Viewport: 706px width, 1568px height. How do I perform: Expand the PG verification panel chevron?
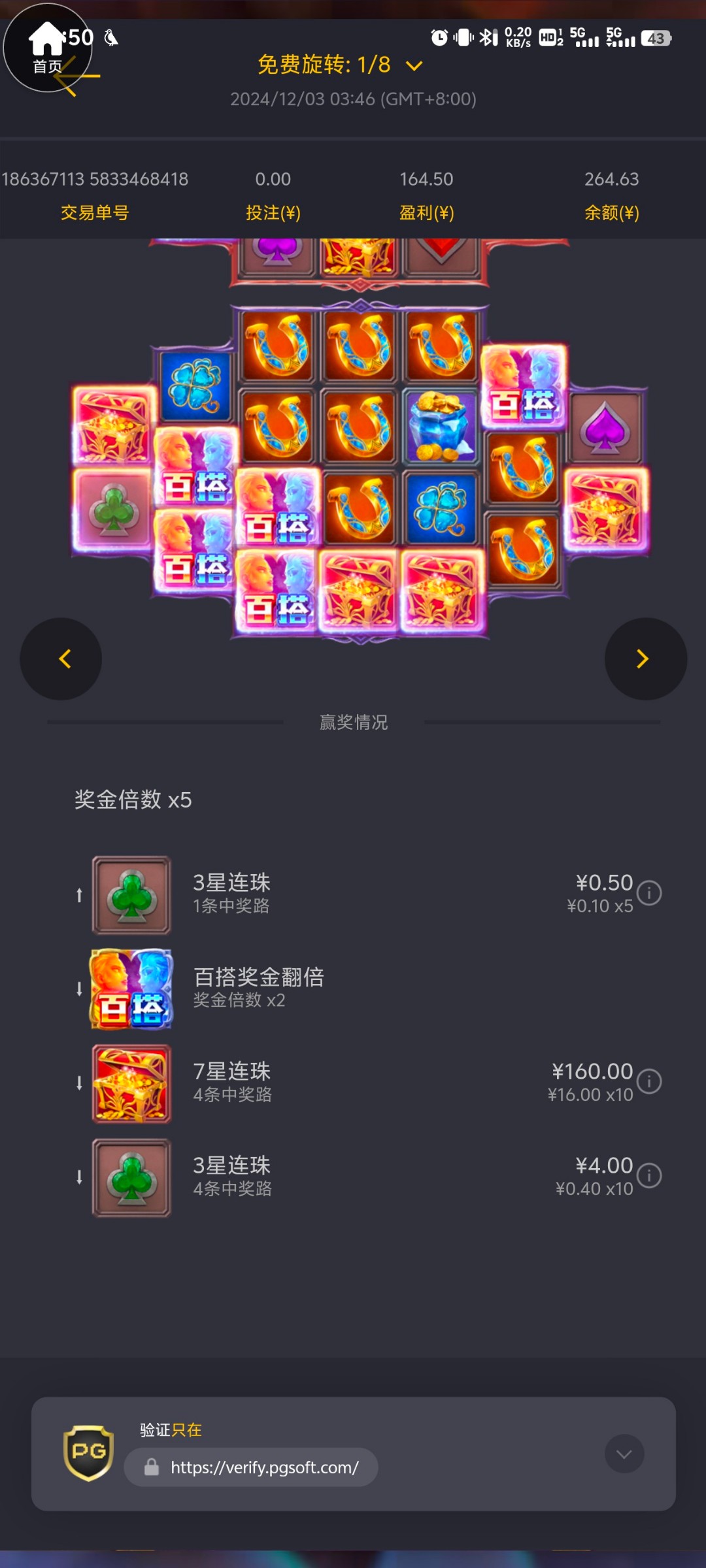pos(624,1454)
